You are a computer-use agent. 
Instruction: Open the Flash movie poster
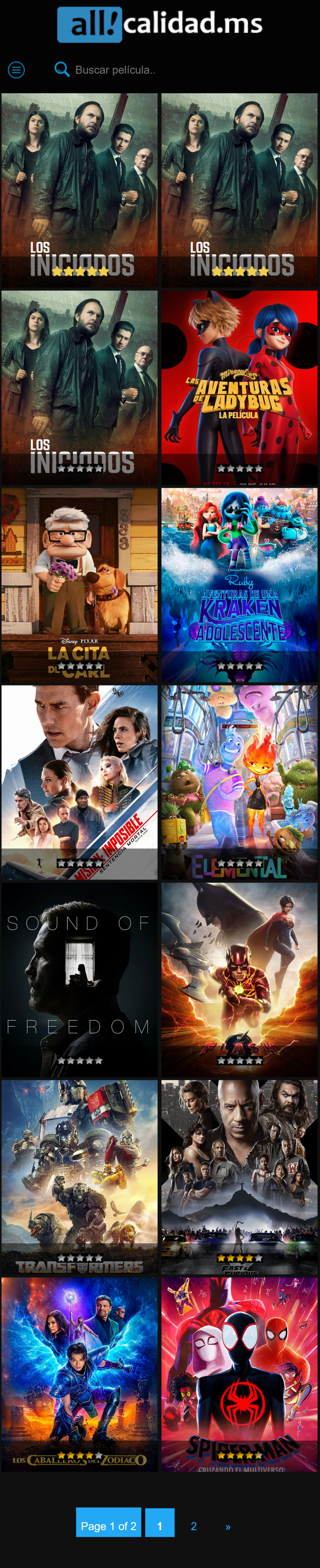pyautogui.click(x=239, y=979)
